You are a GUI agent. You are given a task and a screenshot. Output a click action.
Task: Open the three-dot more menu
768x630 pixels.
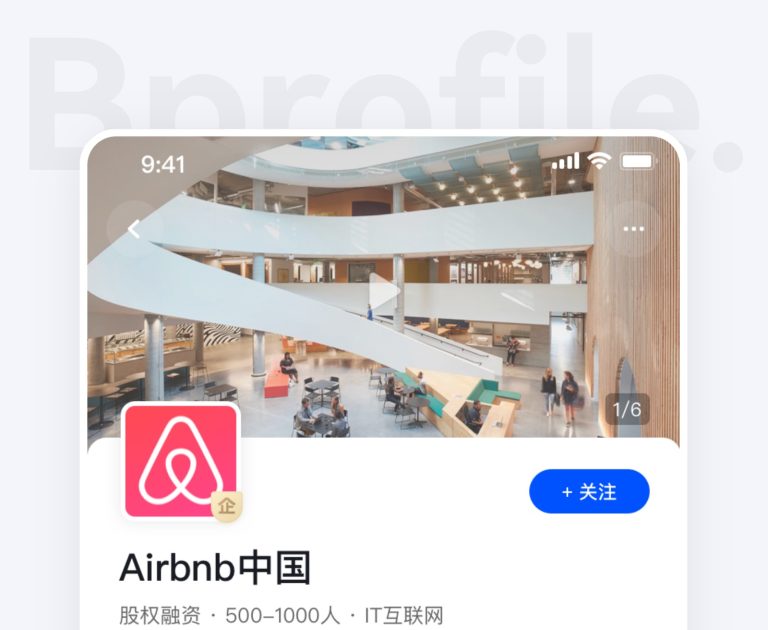tap(634, 229)
